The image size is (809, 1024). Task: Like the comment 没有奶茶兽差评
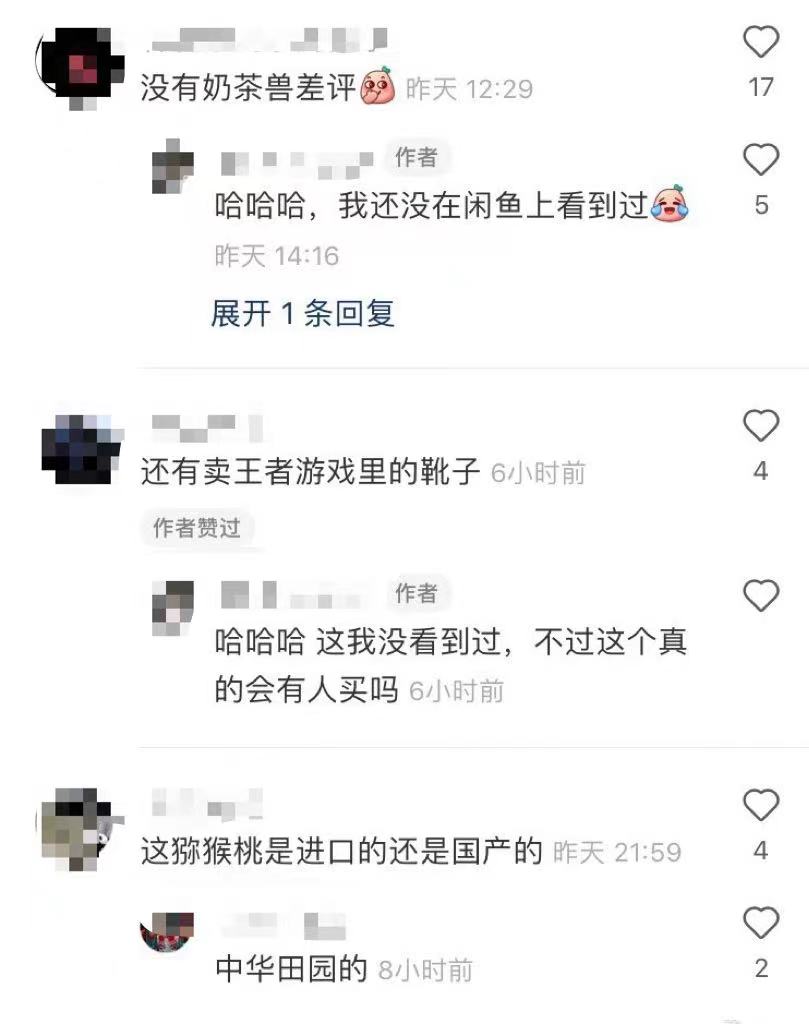click(761, 42)
